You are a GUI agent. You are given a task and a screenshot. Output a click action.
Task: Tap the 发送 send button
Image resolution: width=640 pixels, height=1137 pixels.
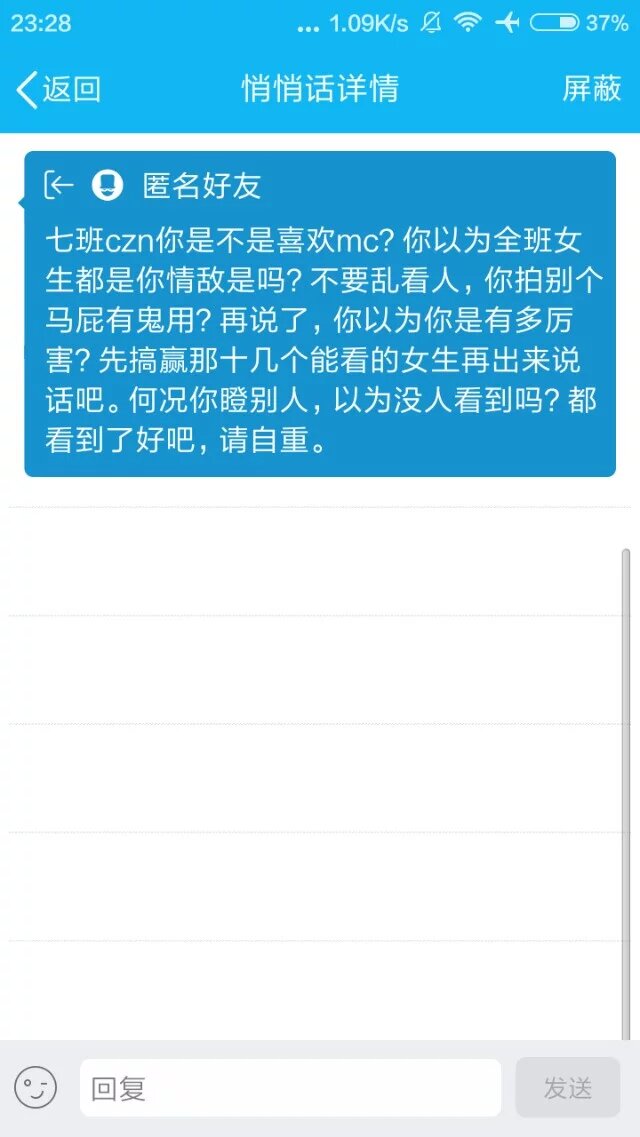tap(567, 1087)
